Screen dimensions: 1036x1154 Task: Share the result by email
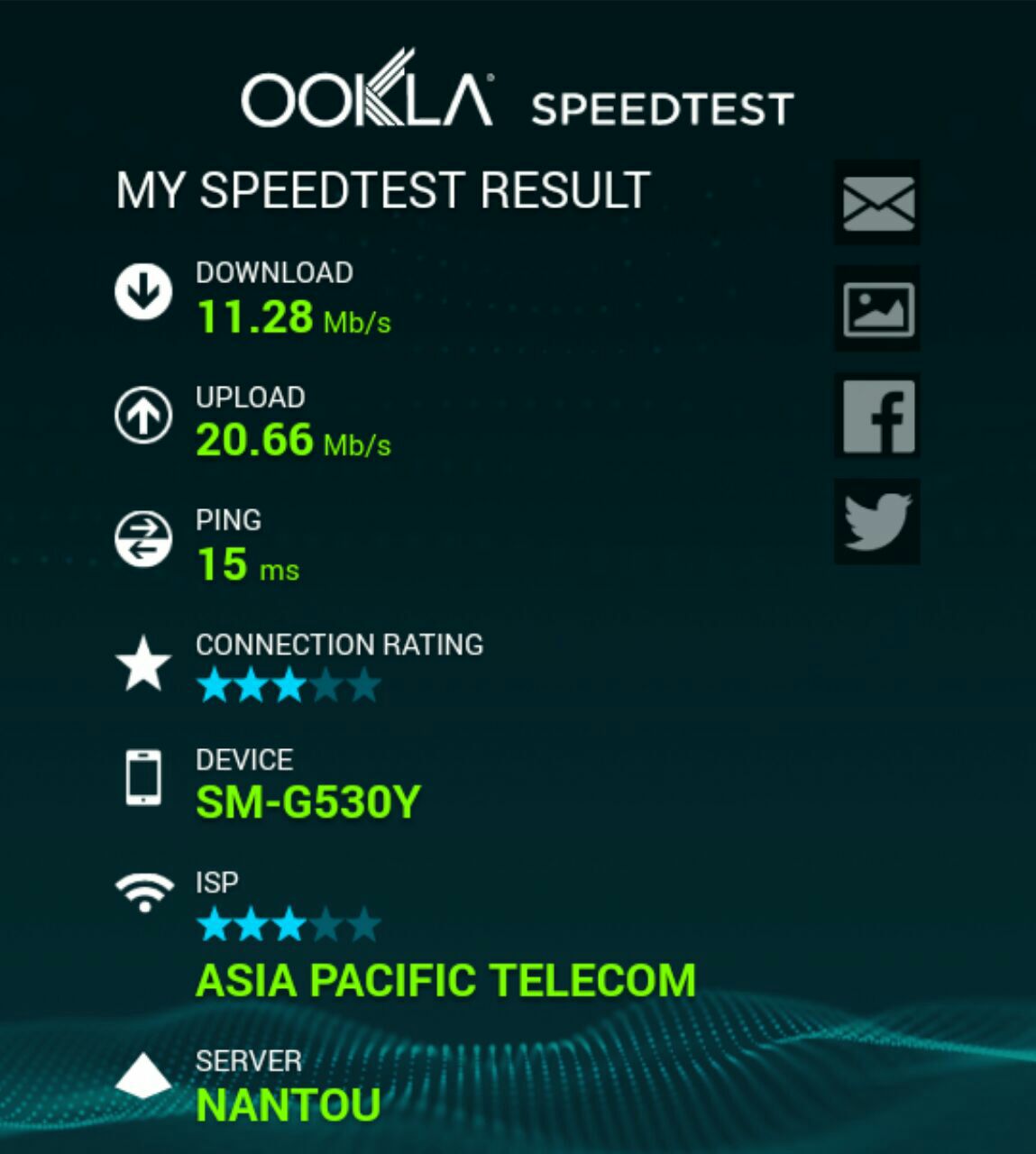pyautogui.click(x=877, y=203)
